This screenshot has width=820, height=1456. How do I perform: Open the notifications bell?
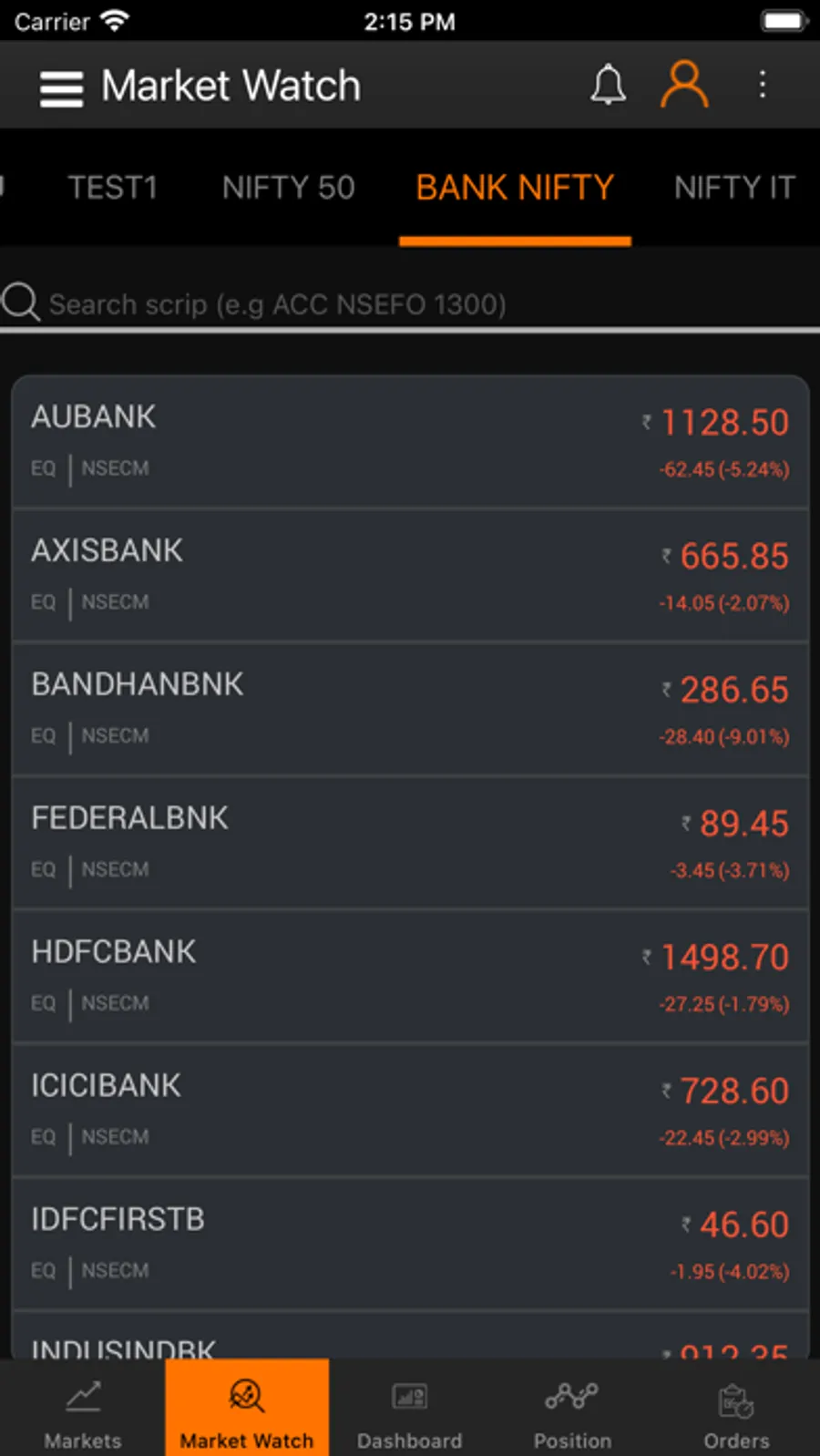click(608, 86)
